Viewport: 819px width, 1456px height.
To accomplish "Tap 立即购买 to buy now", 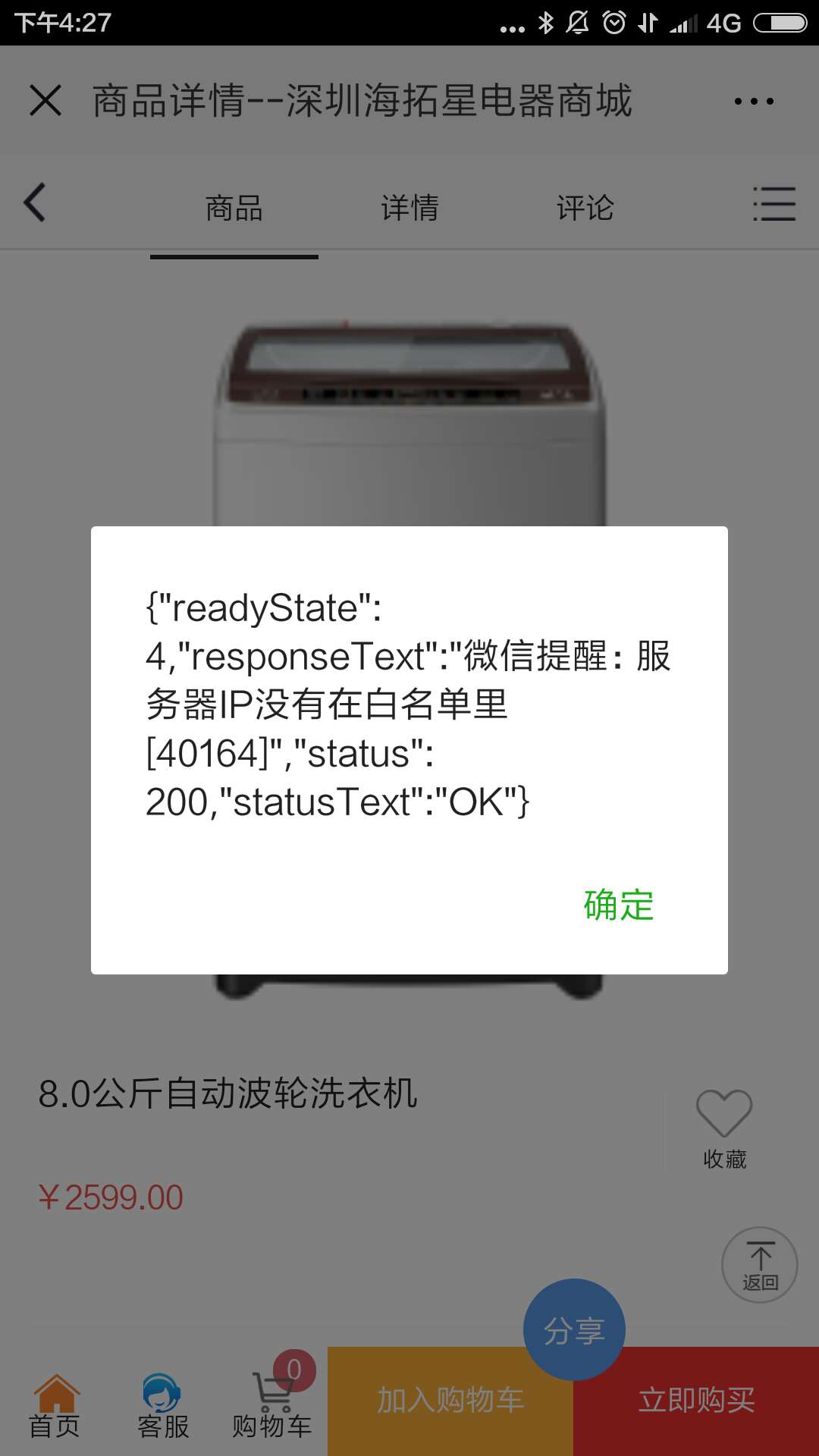I will [x=696, y=1401].
